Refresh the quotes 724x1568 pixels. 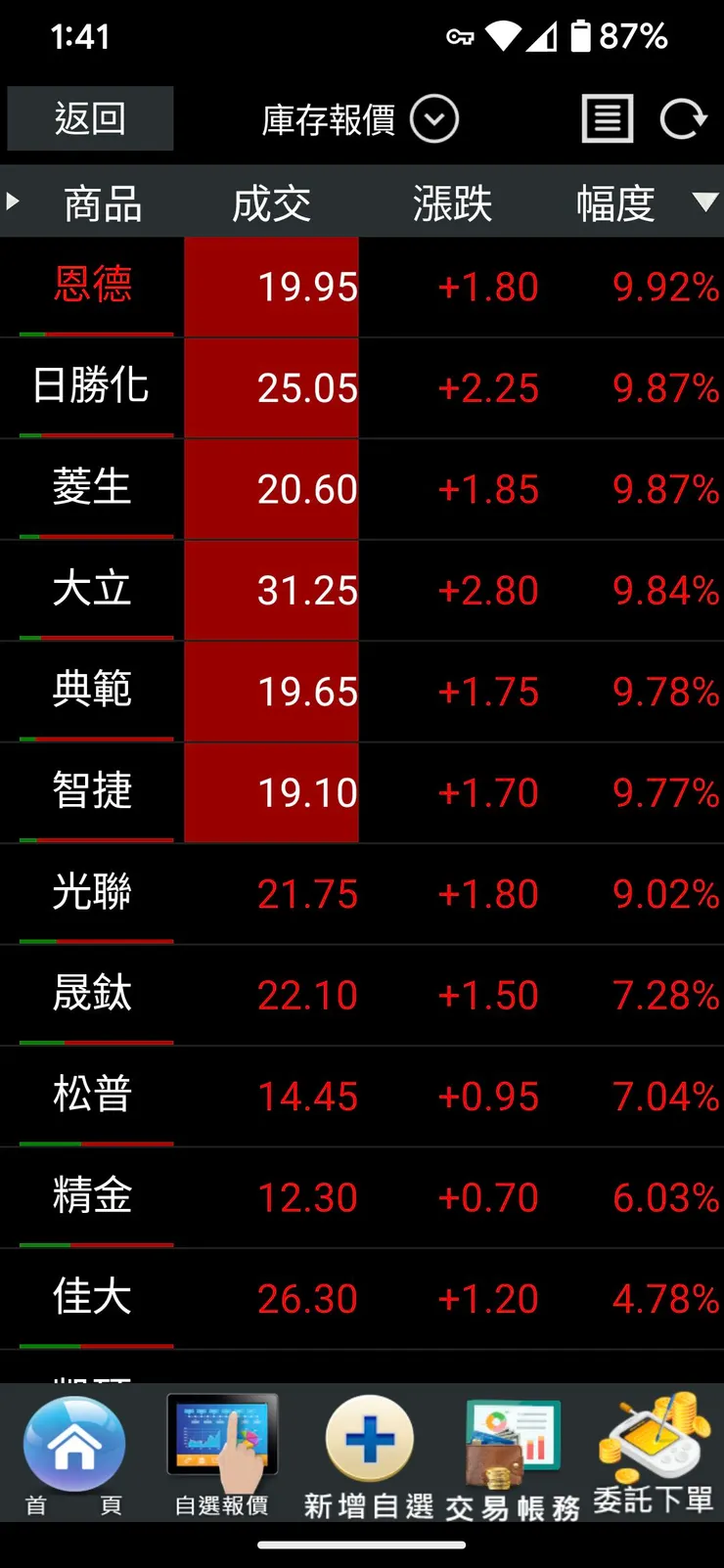point(682,119)
